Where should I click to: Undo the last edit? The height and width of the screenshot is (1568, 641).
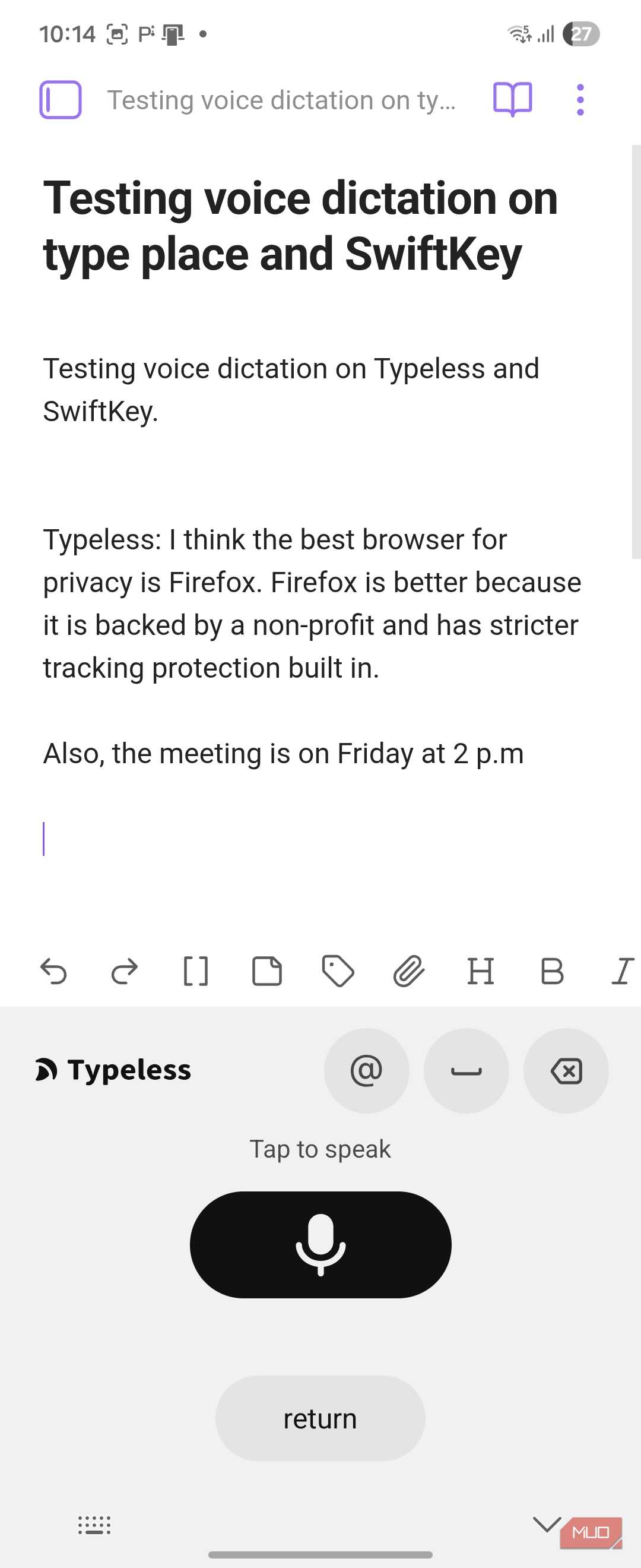(x=53, y=971)
